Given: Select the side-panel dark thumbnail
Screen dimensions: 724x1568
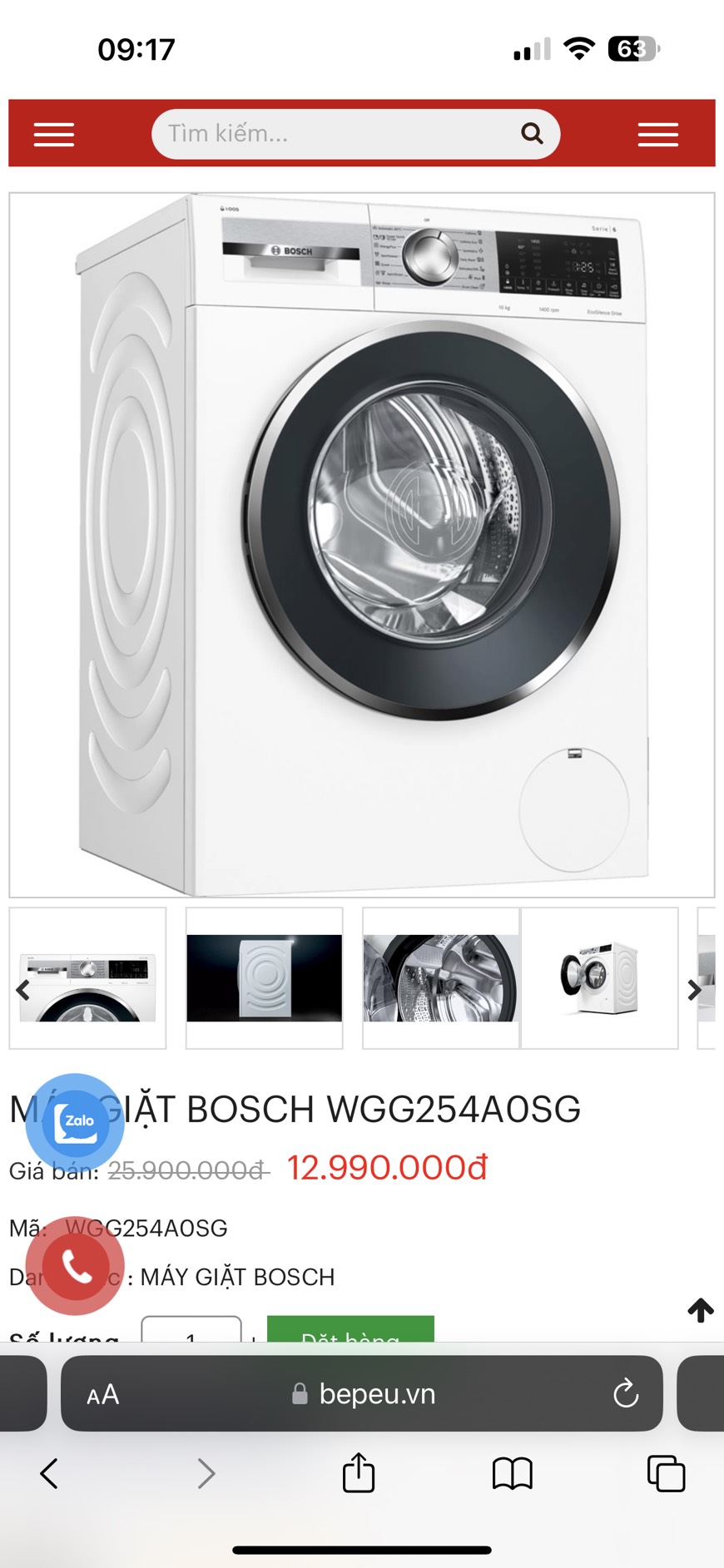Looking at the screenshot, I should tap(264, 978).
